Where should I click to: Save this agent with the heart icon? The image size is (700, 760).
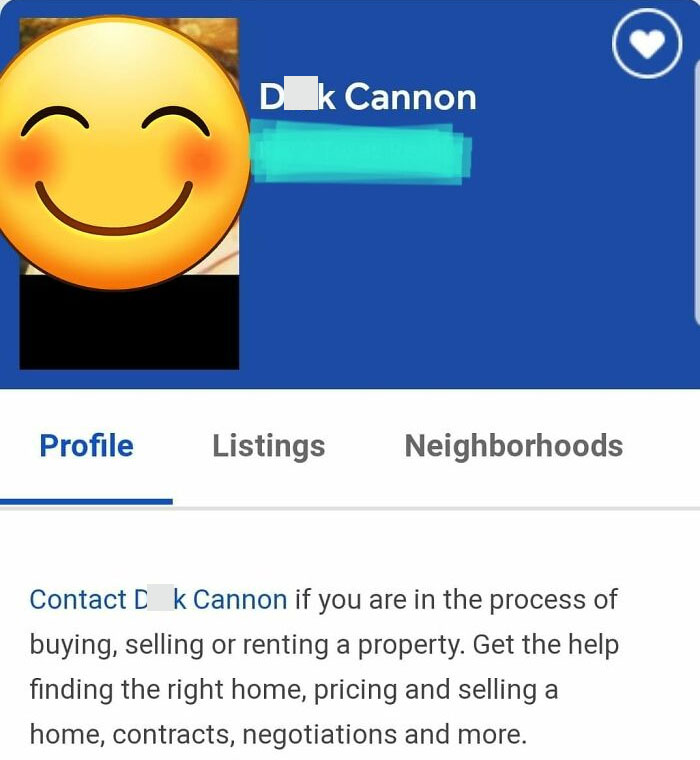point(645,44)
